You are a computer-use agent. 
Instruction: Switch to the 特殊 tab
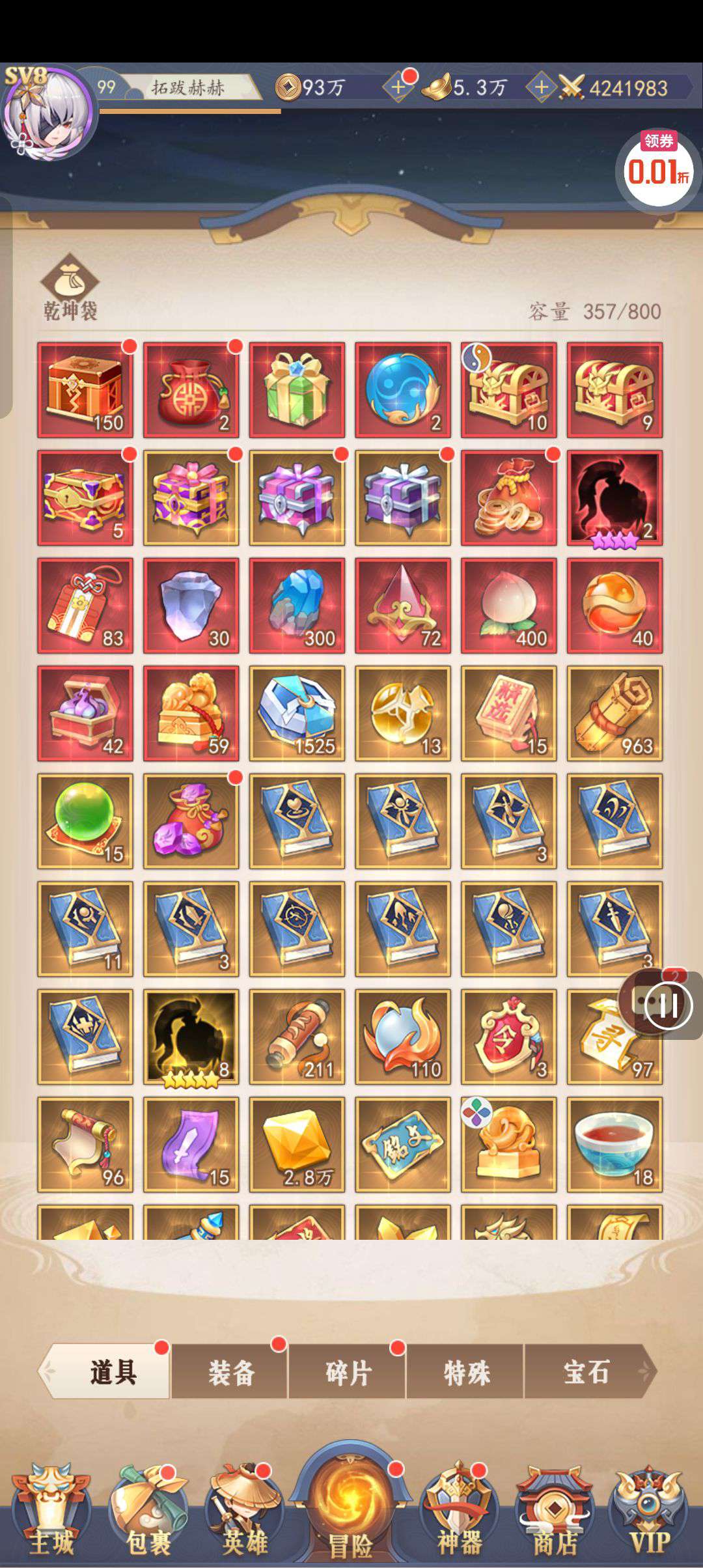[x=466, y=1373]
